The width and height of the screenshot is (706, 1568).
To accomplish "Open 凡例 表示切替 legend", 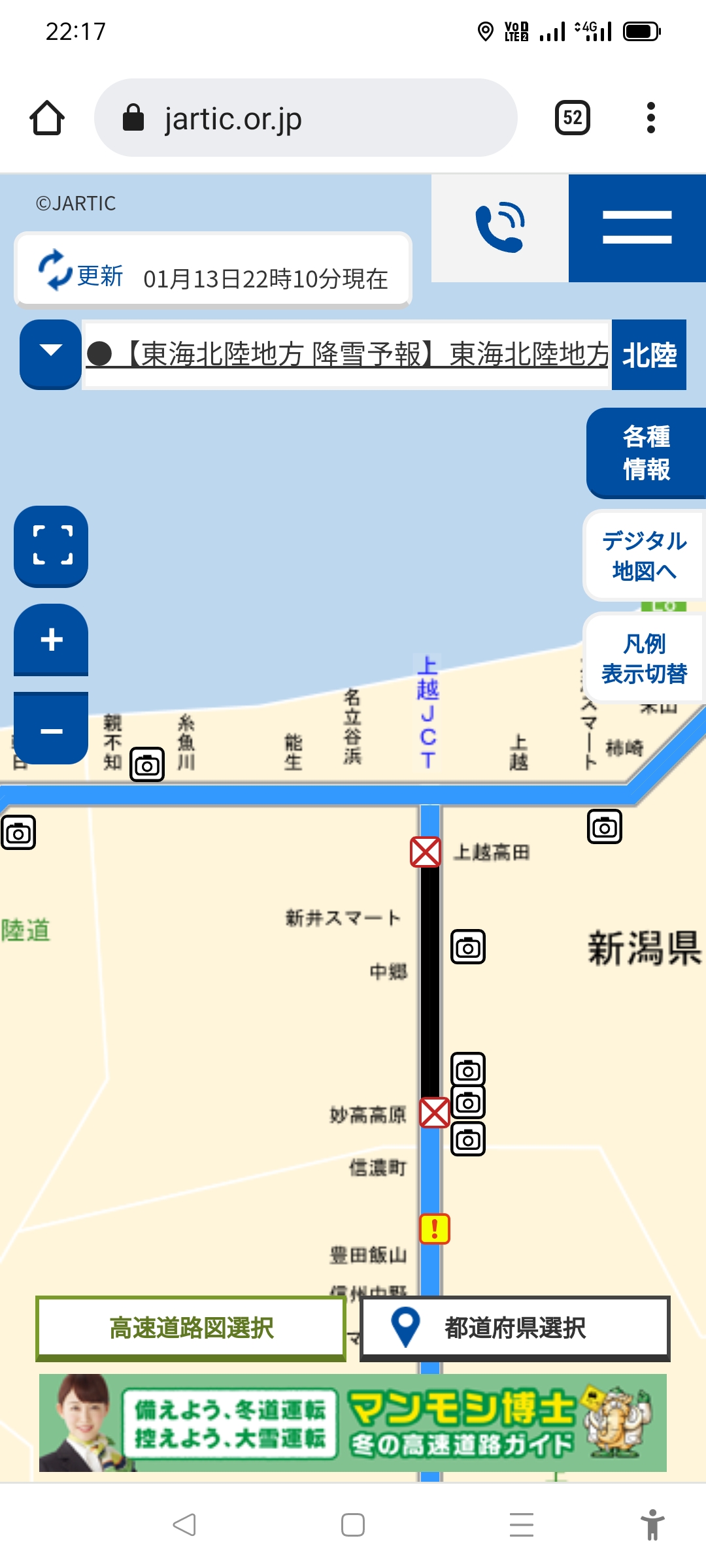I will 644,658.
